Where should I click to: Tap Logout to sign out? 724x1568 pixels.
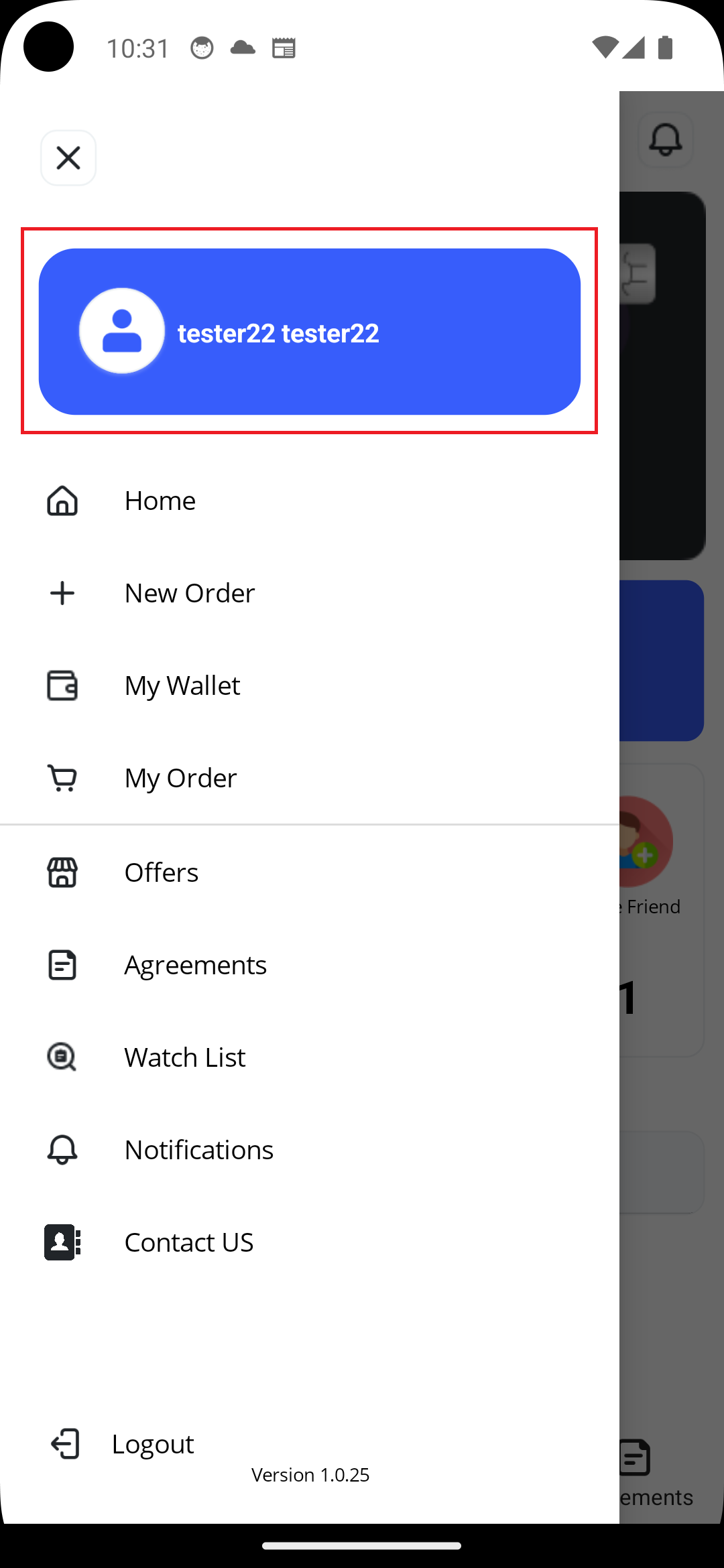[x=152, y=1444]
